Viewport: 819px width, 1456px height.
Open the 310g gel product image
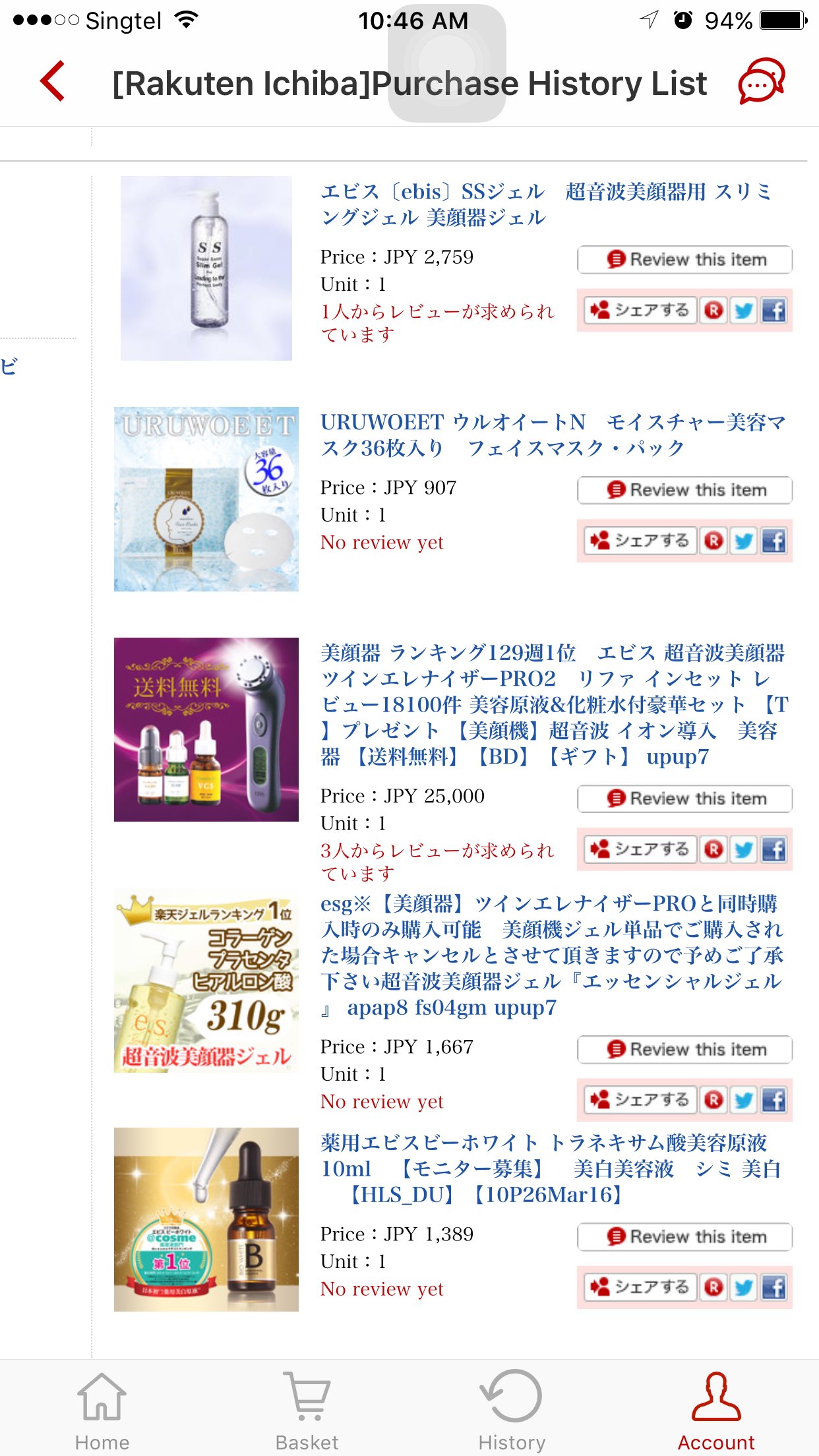(206, 981)
